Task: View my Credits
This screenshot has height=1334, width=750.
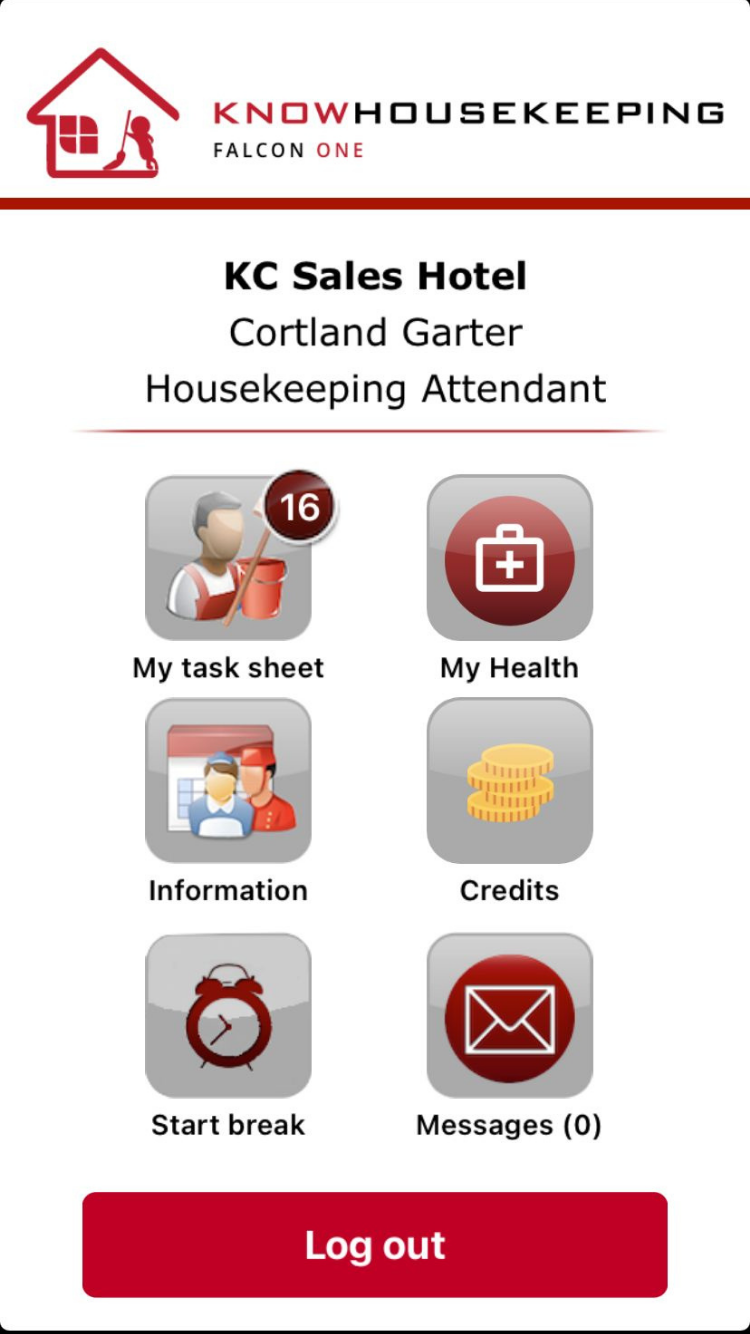Action: (x=509, y=780)
